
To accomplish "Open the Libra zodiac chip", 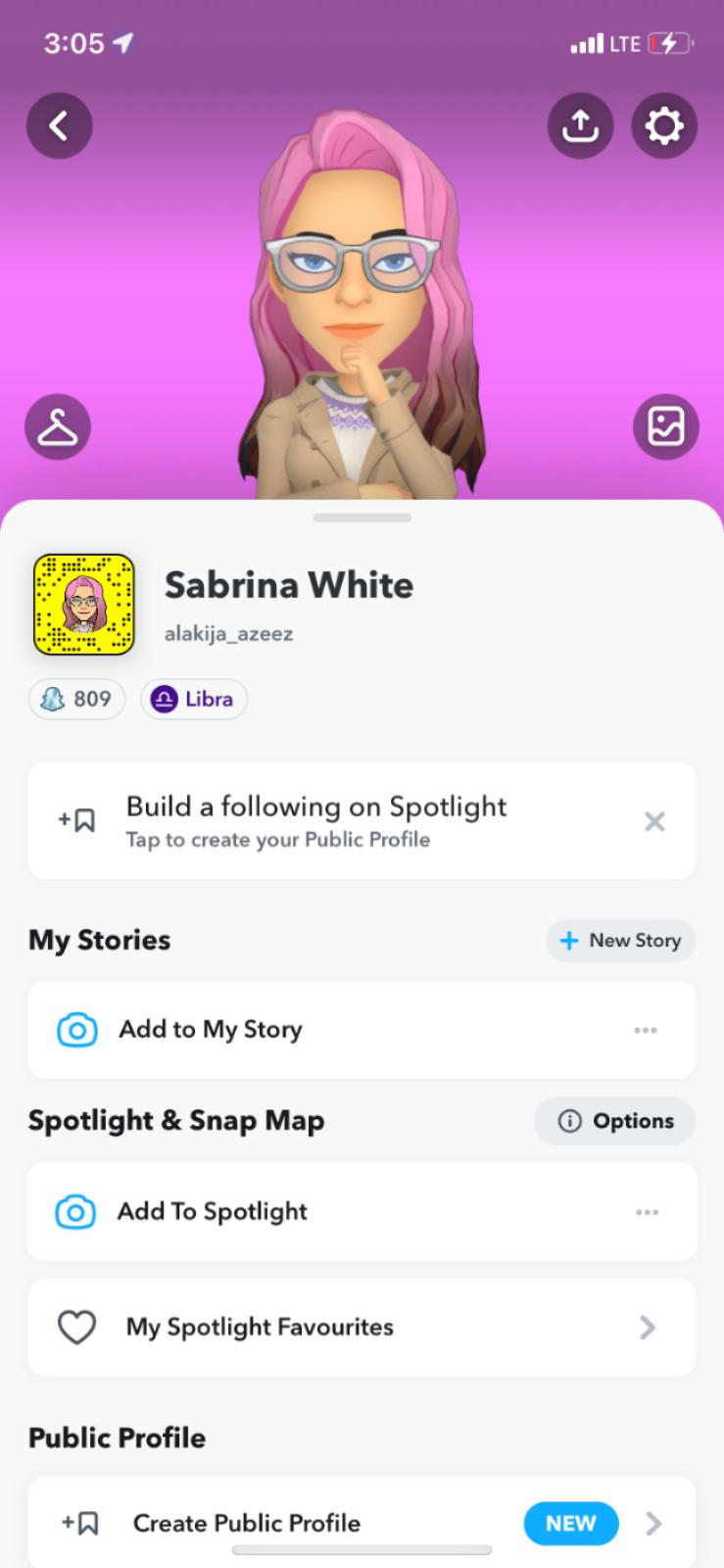I will click(x=194, y=699).
